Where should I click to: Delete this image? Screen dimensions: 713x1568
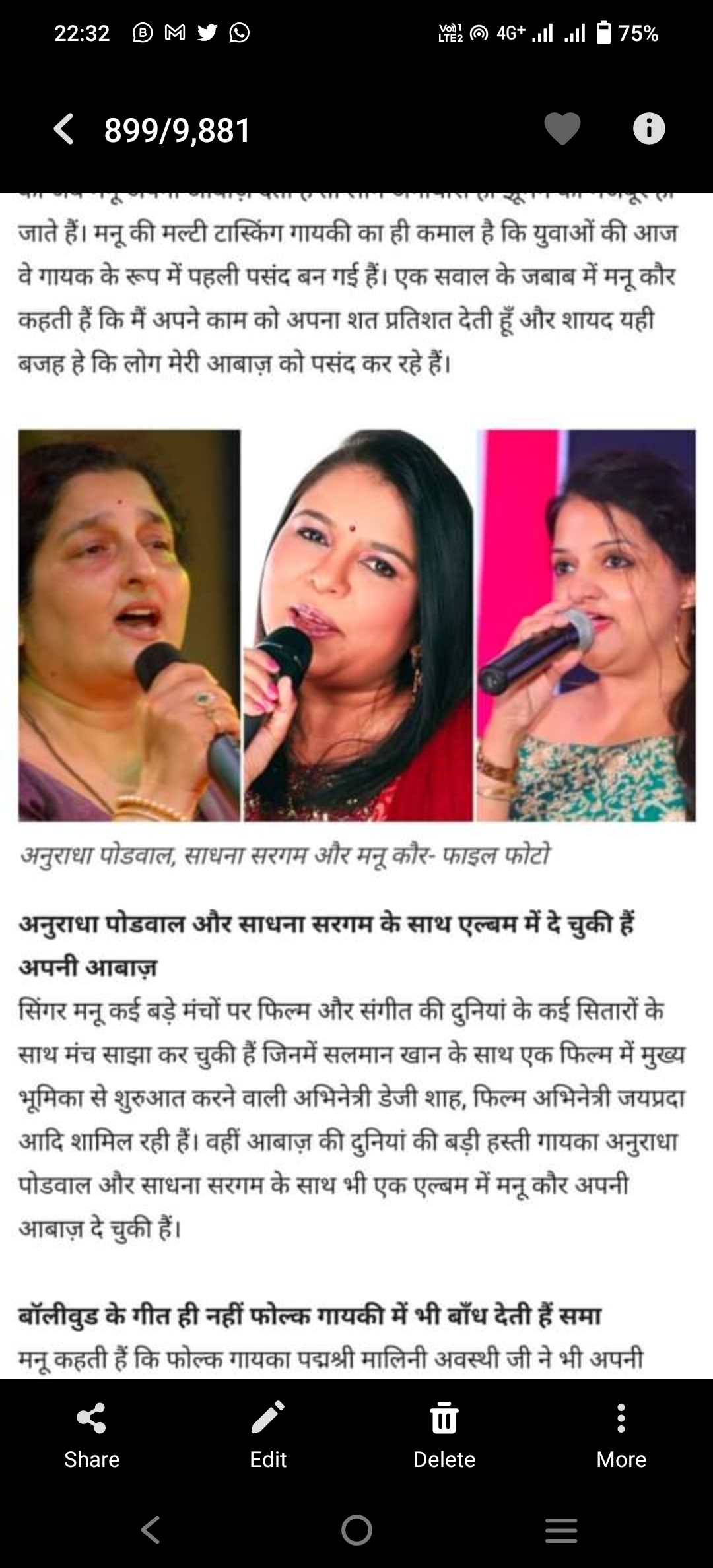444,1432
